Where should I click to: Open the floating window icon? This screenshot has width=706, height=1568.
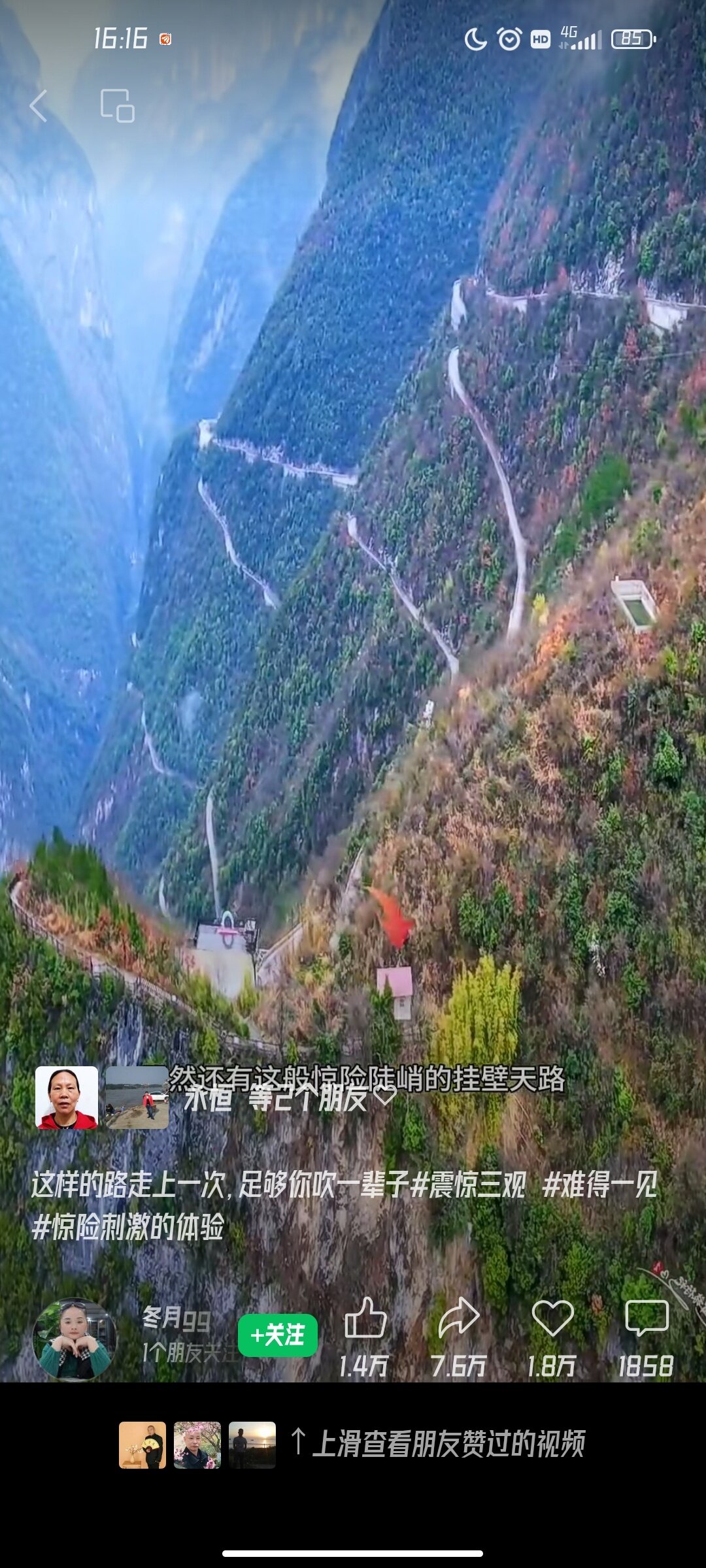117,106
